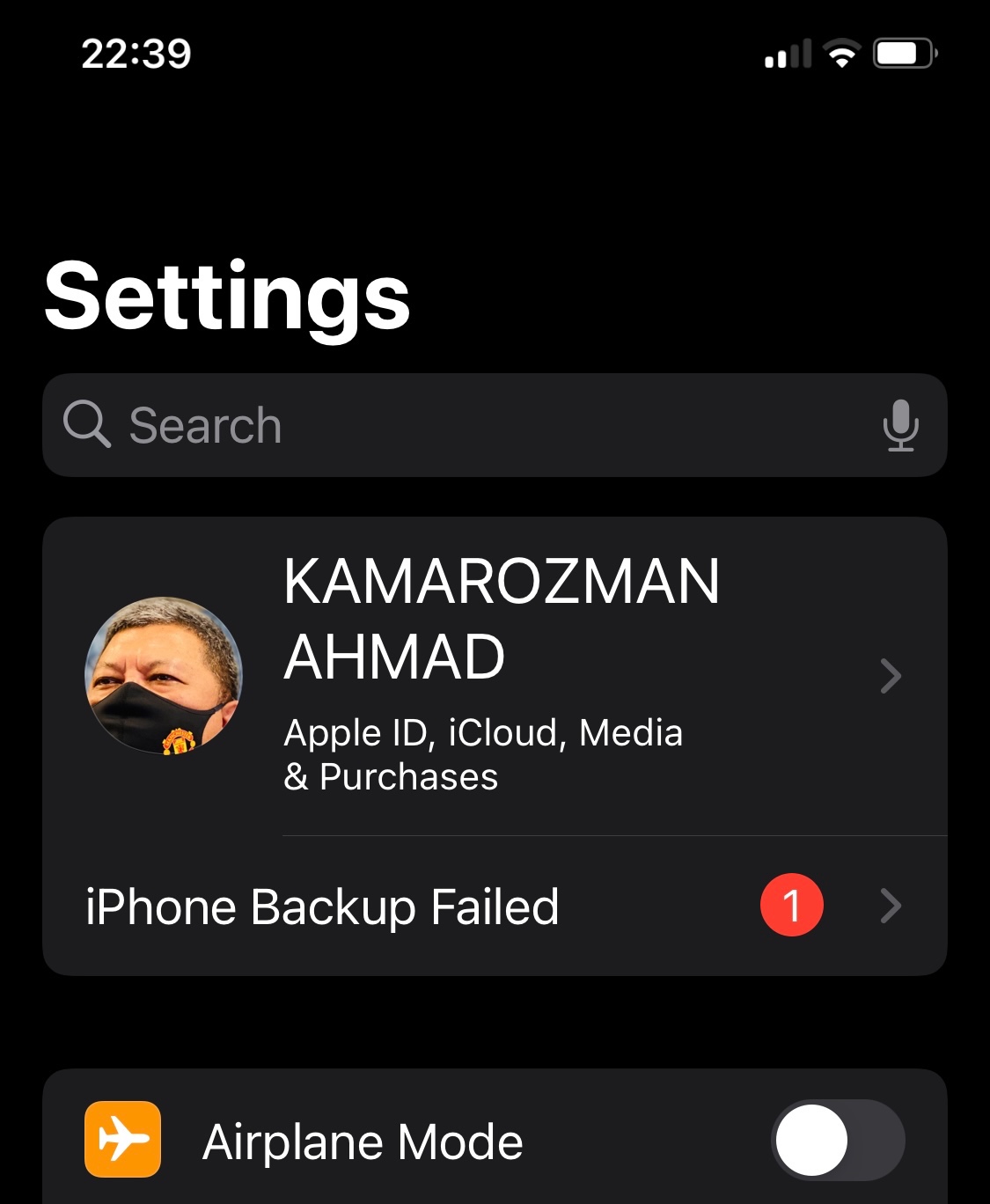Open Apple ID, iCloud, Media & Purchases

[495, 676]
